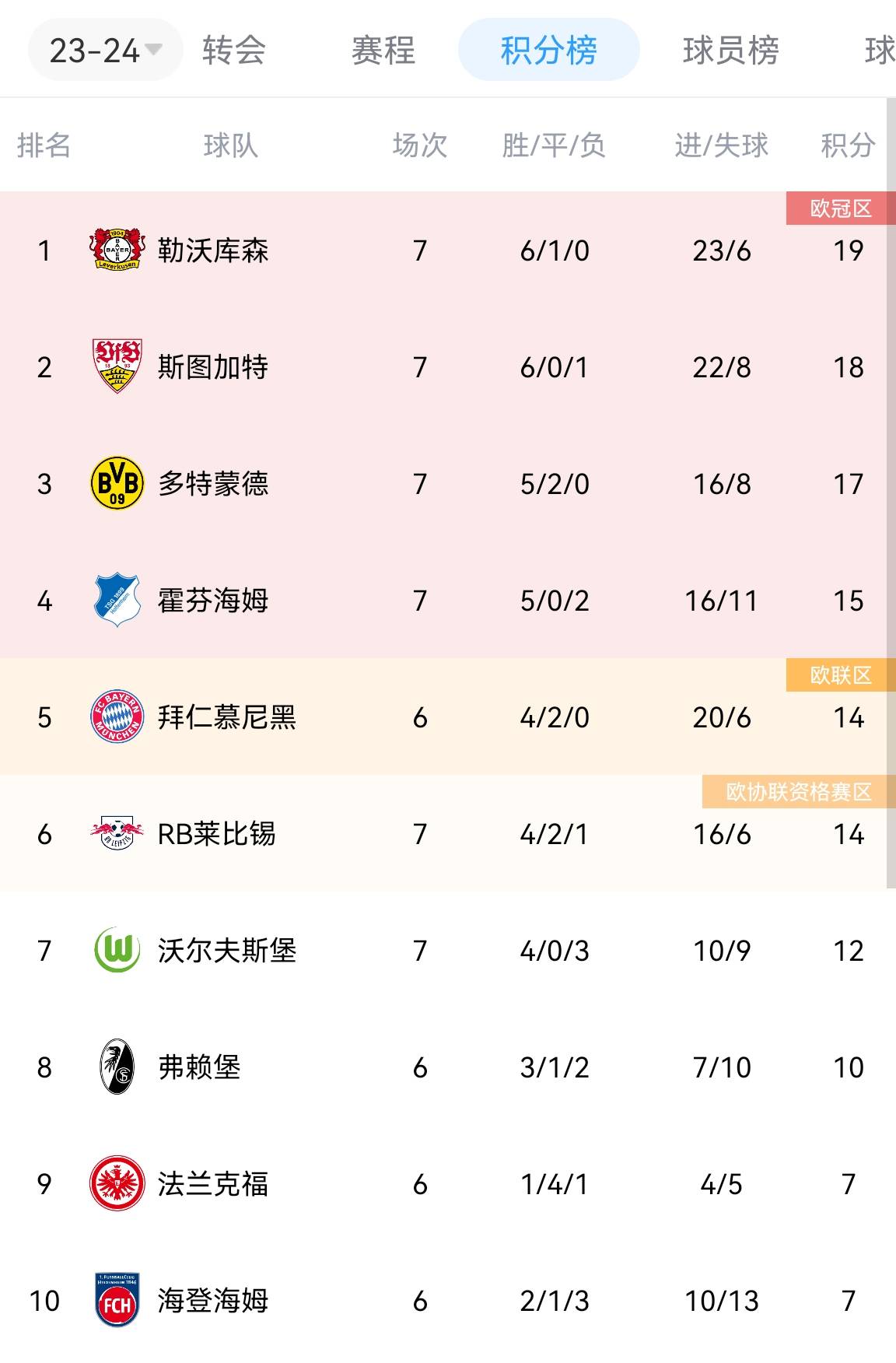Screen dimensions: 896x1363
Task: Switch to the 转会 tab
Action: click(233, 51)
